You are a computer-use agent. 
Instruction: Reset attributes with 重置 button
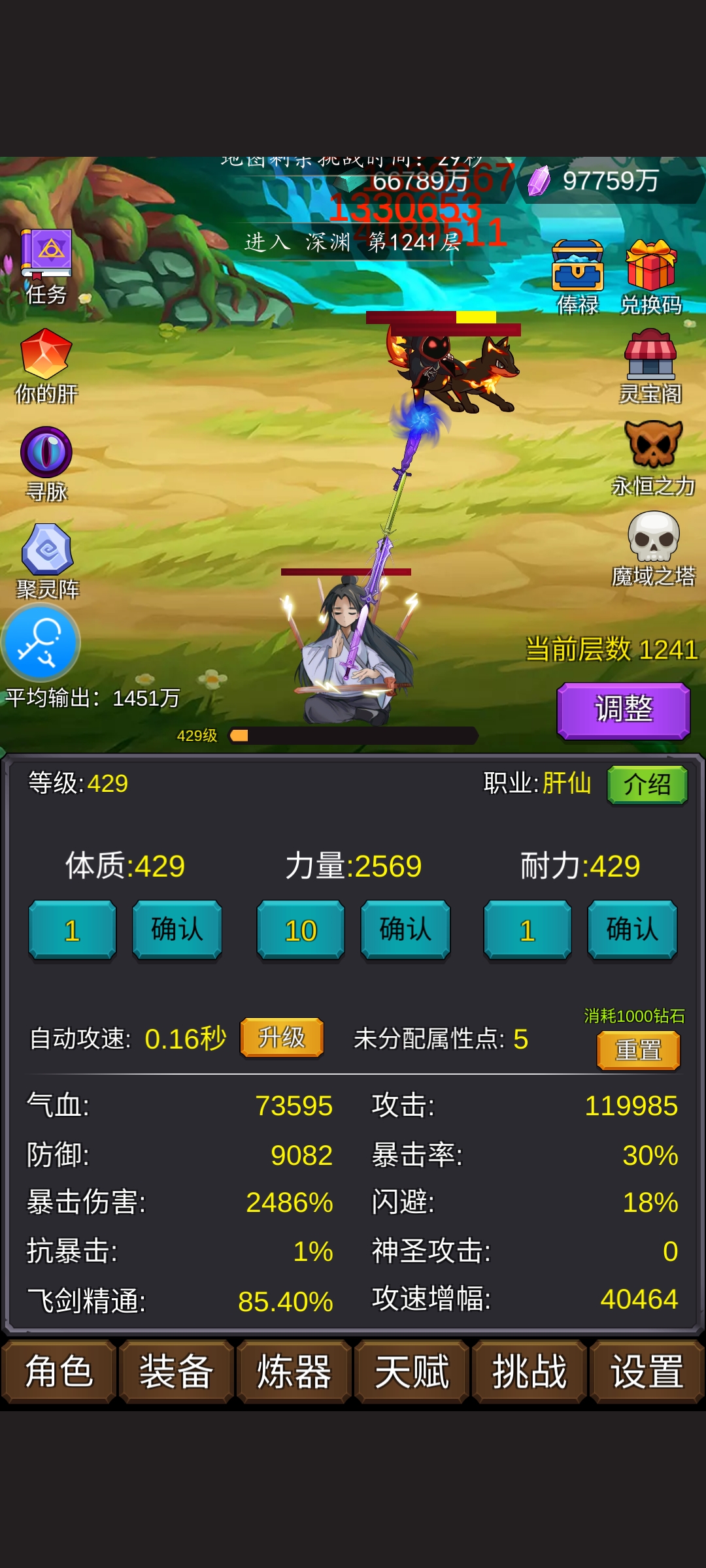(x=639, y=1051)
